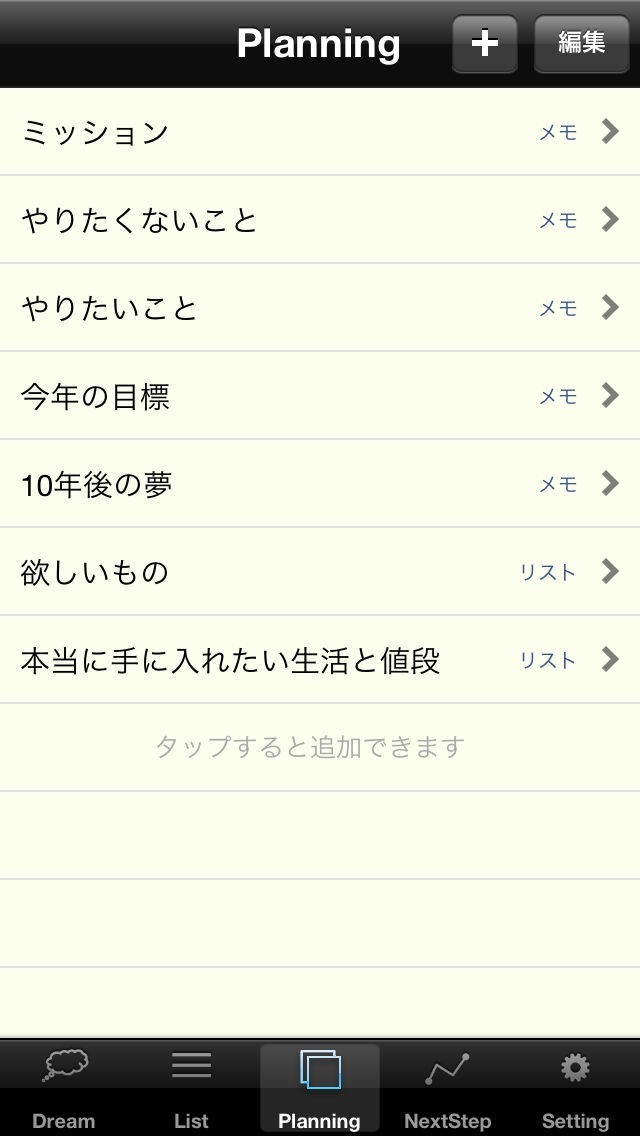Tap the 編集 edit button

pos(581,44)
